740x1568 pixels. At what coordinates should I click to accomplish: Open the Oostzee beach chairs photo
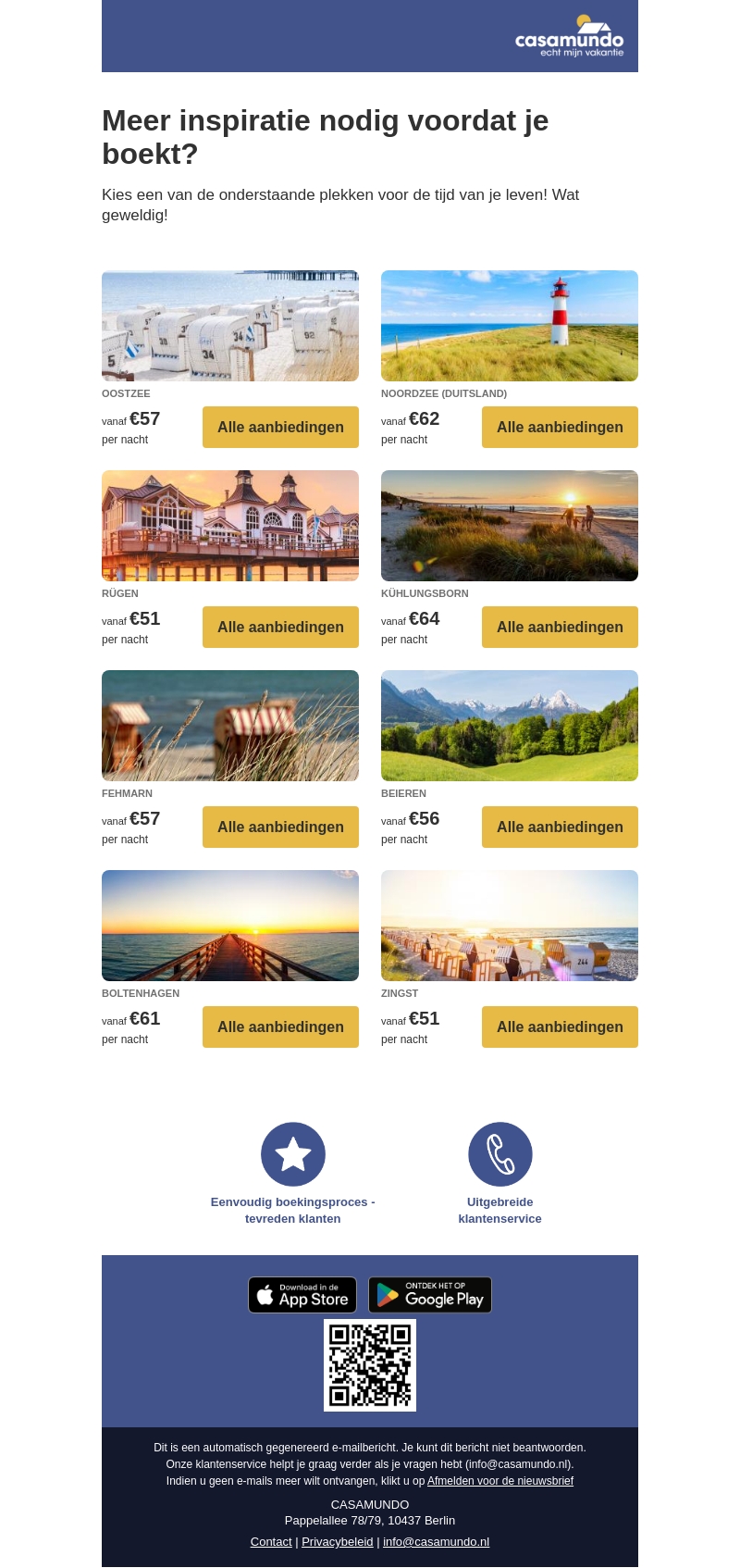(230, 326)
